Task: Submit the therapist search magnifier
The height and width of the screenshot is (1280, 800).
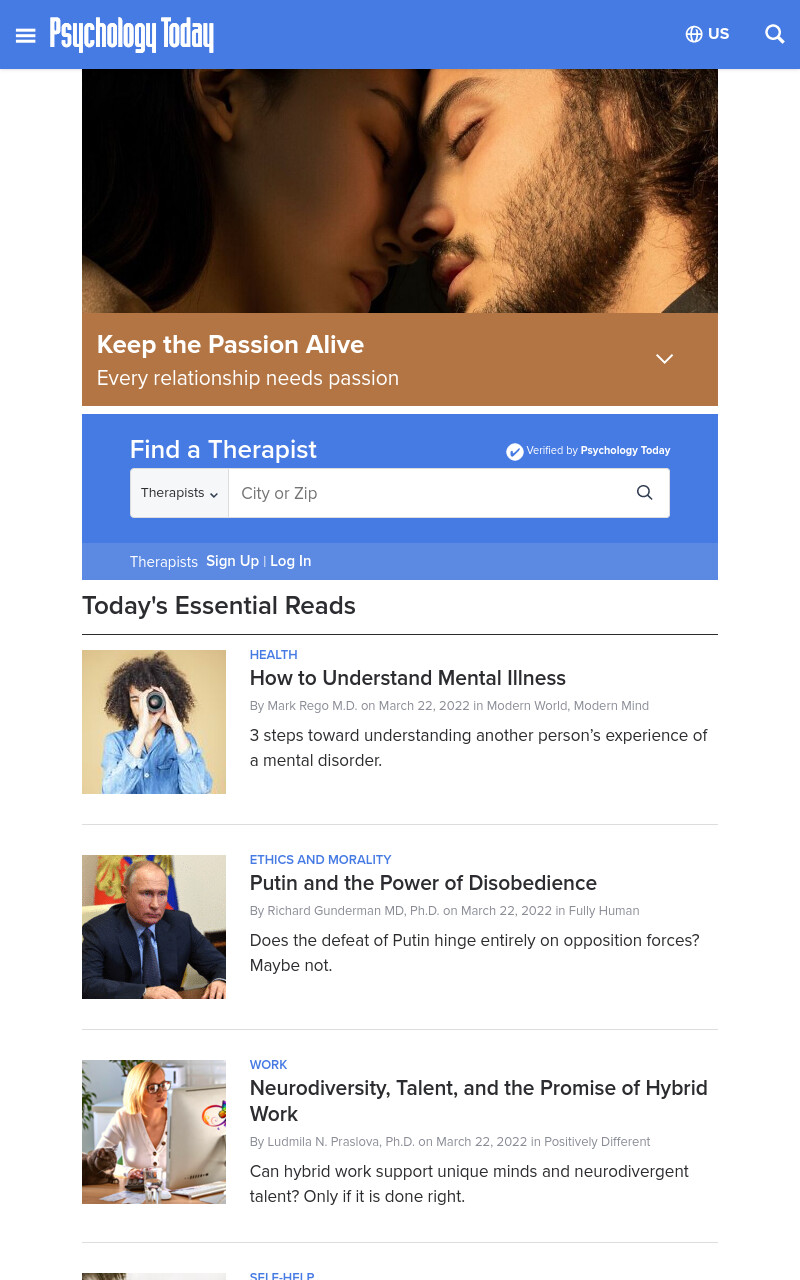Action: coord(645,493)
